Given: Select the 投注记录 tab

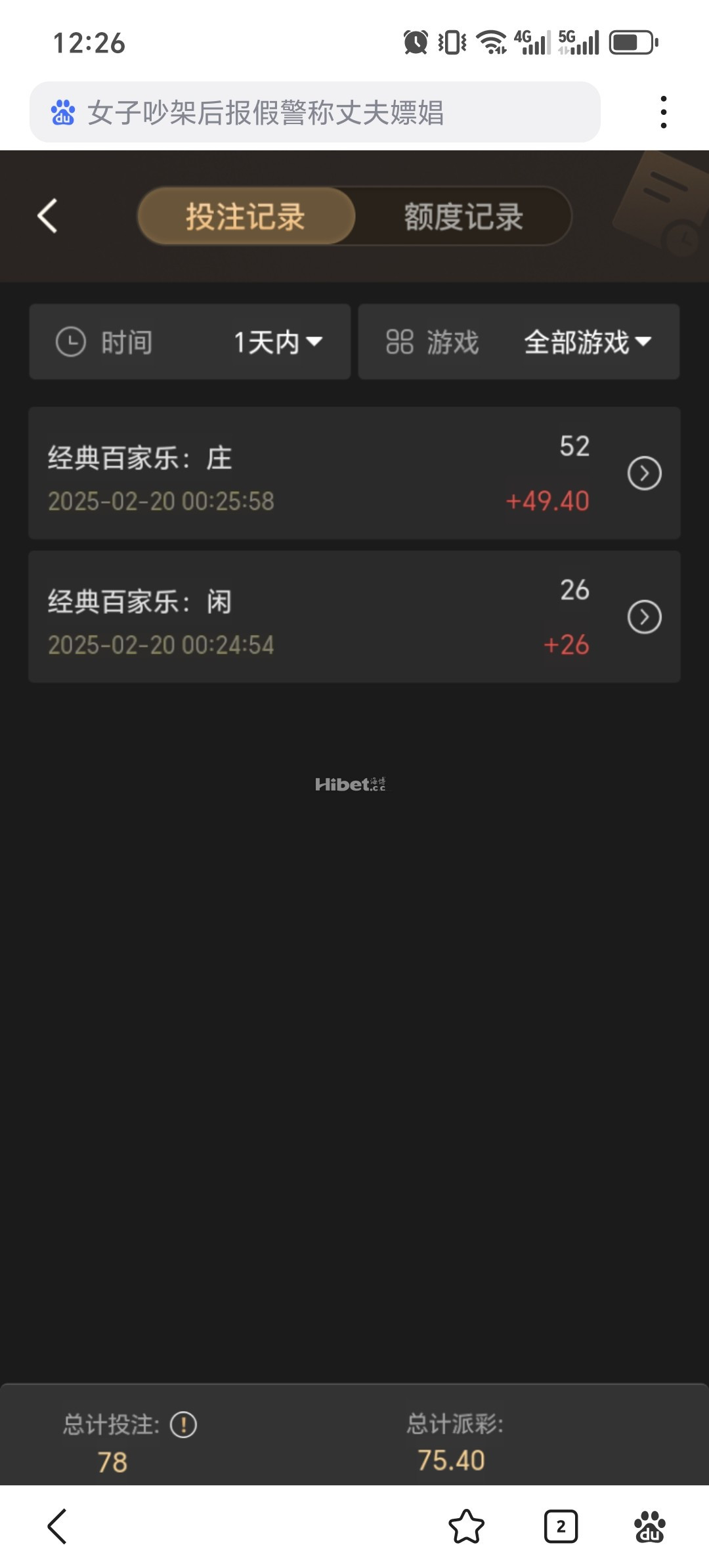Looking at the screenshot, I should point(246,216).
